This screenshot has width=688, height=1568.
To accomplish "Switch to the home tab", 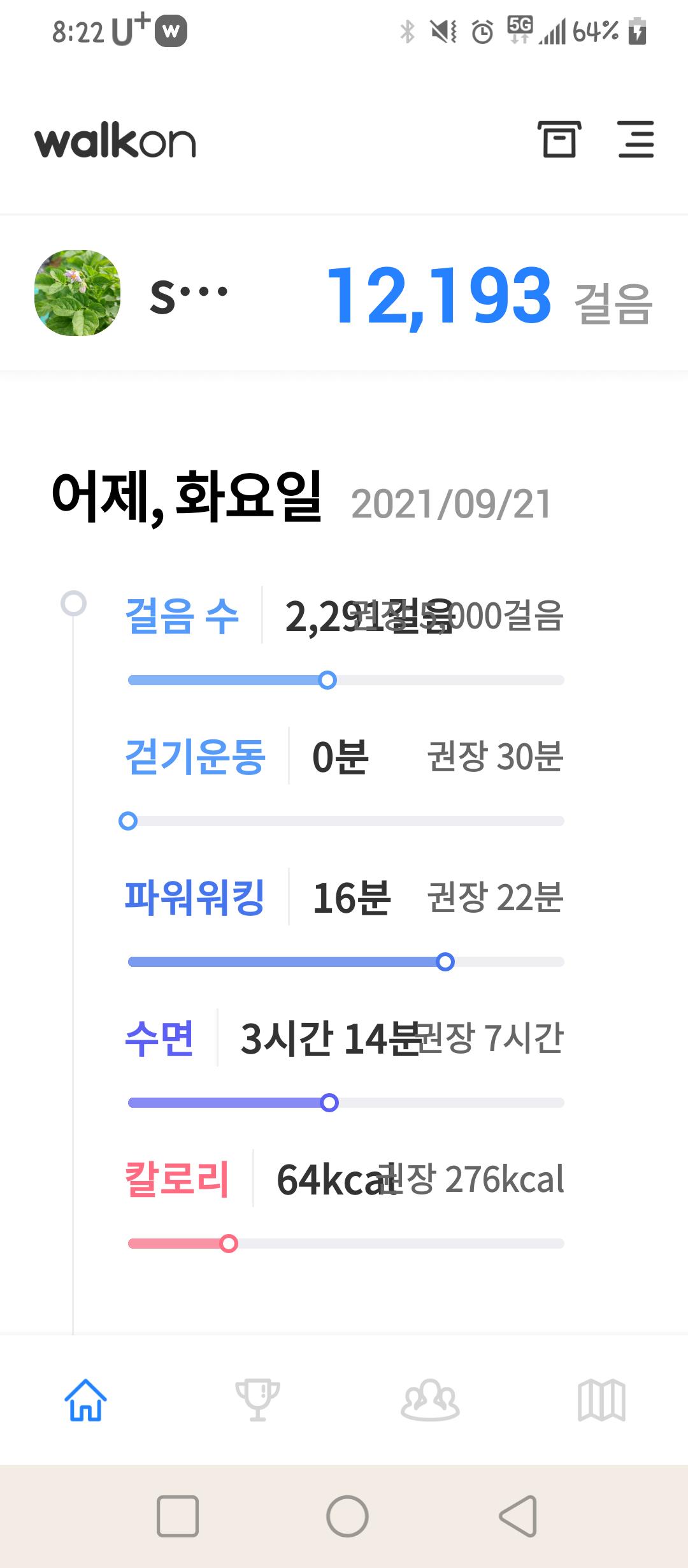I will click(x=86, y=1400).
